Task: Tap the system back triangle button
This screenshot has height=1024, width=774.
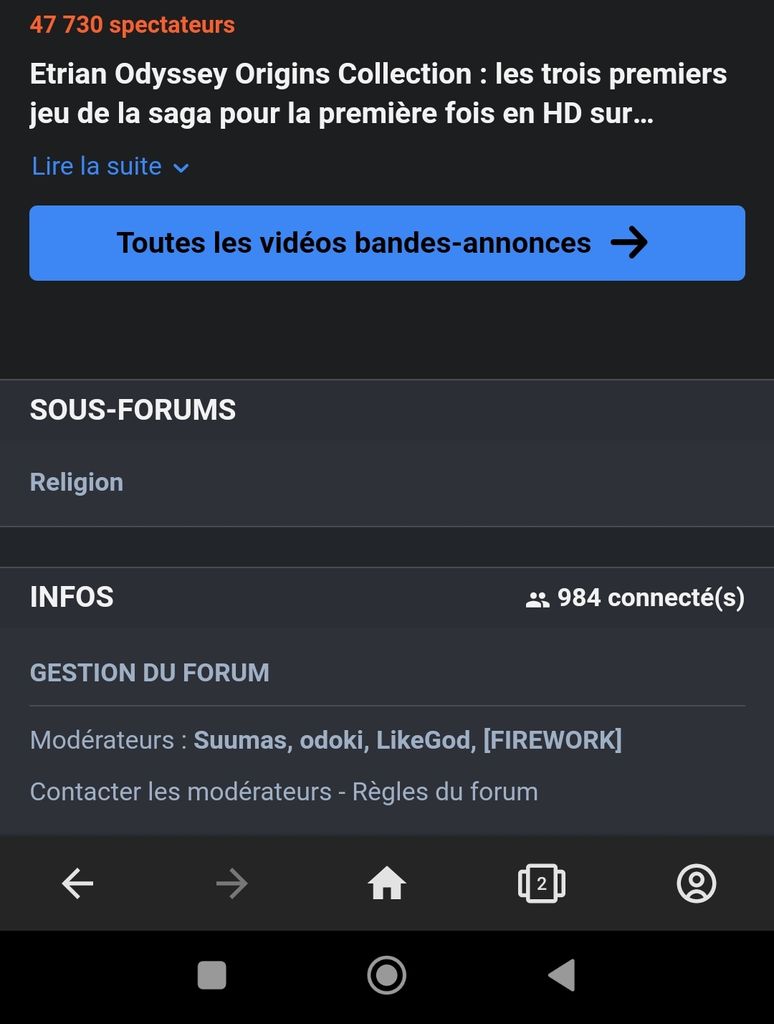Action: coord(562,974)
